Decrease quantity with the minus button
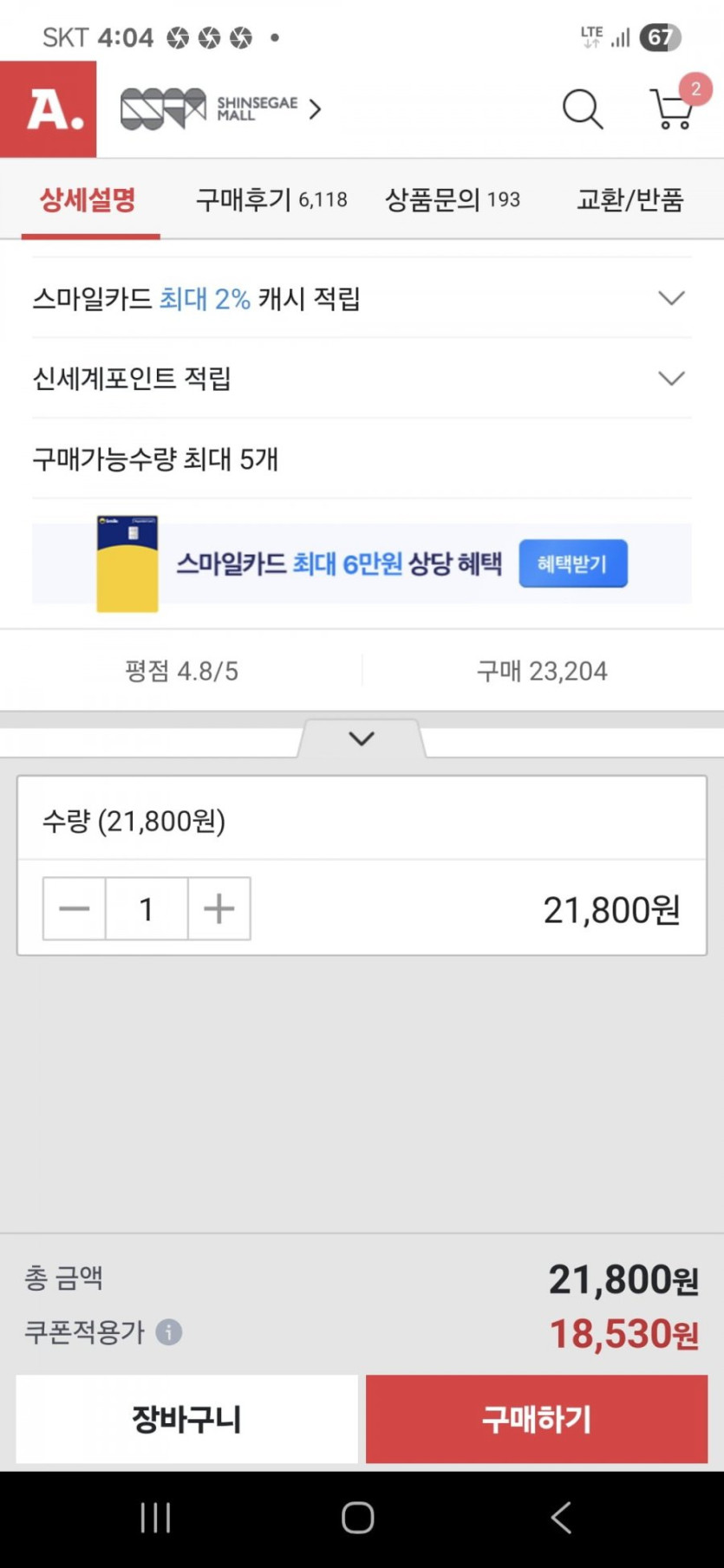Viewport: 724px width, 1568px height. point(75,908)
